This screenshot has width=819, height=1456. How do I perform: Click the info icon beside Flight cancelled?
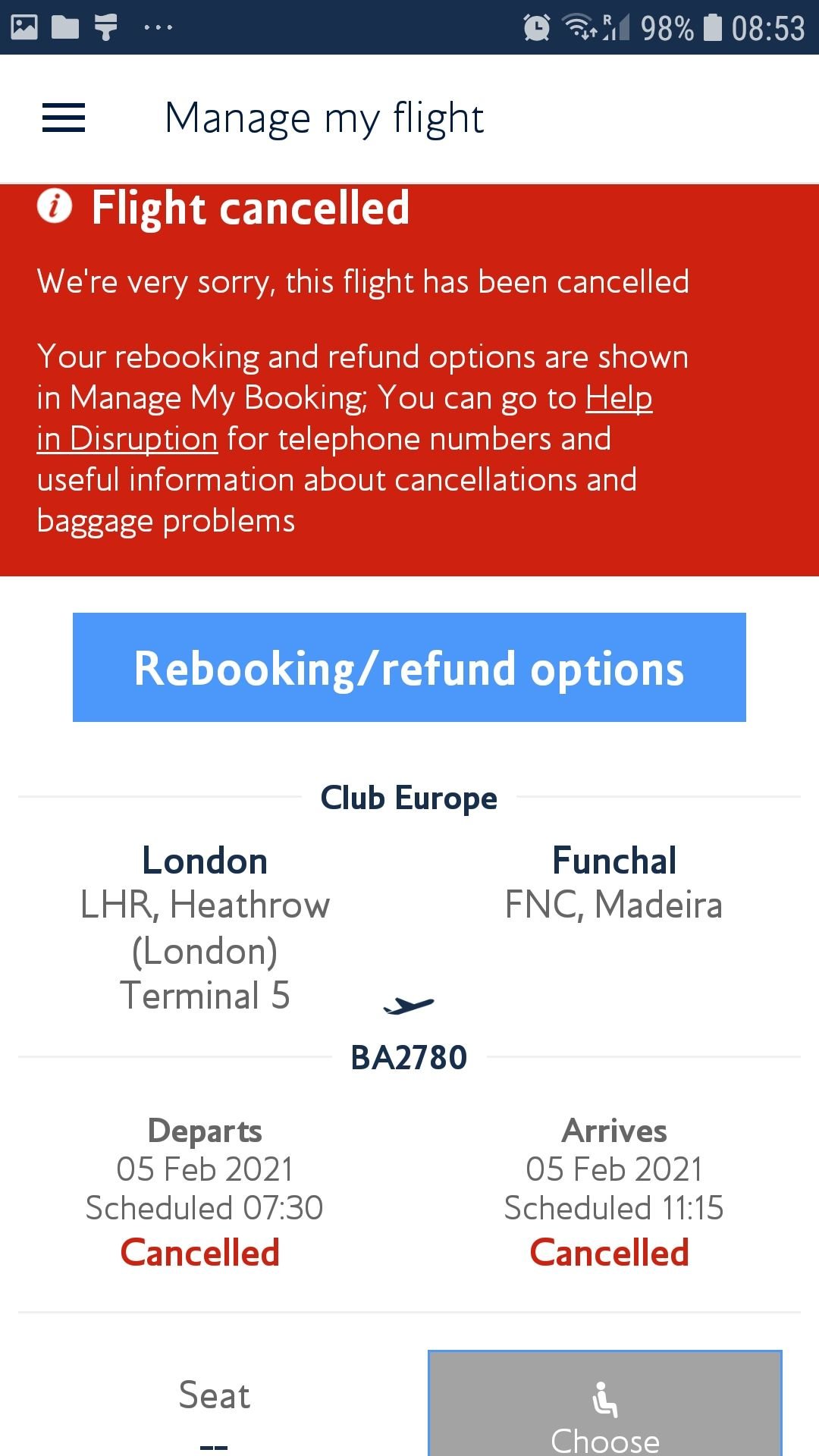coord(53,206)
